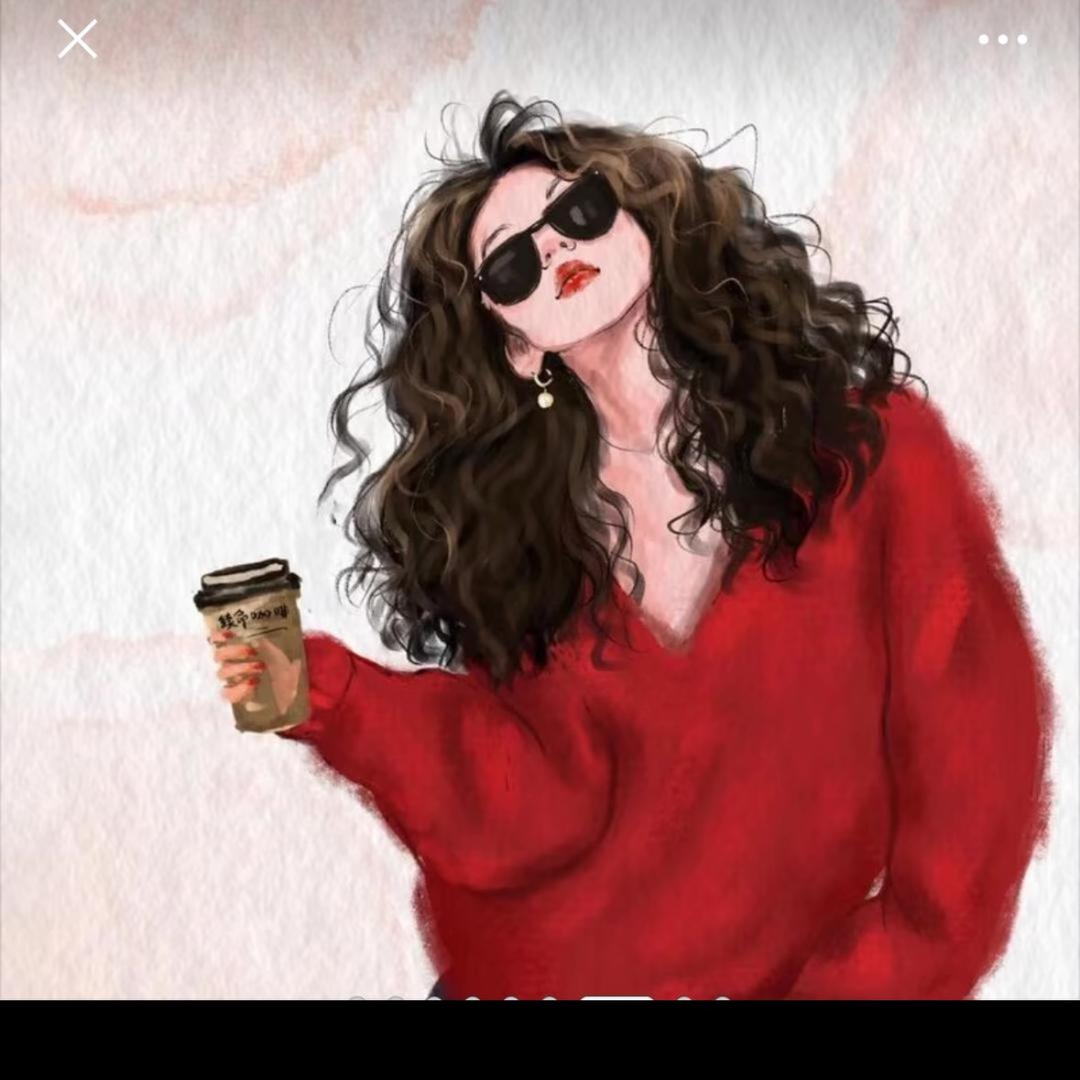Close the image viewer
This screenshot has height=1080, width=1080.
coord(77,39)
